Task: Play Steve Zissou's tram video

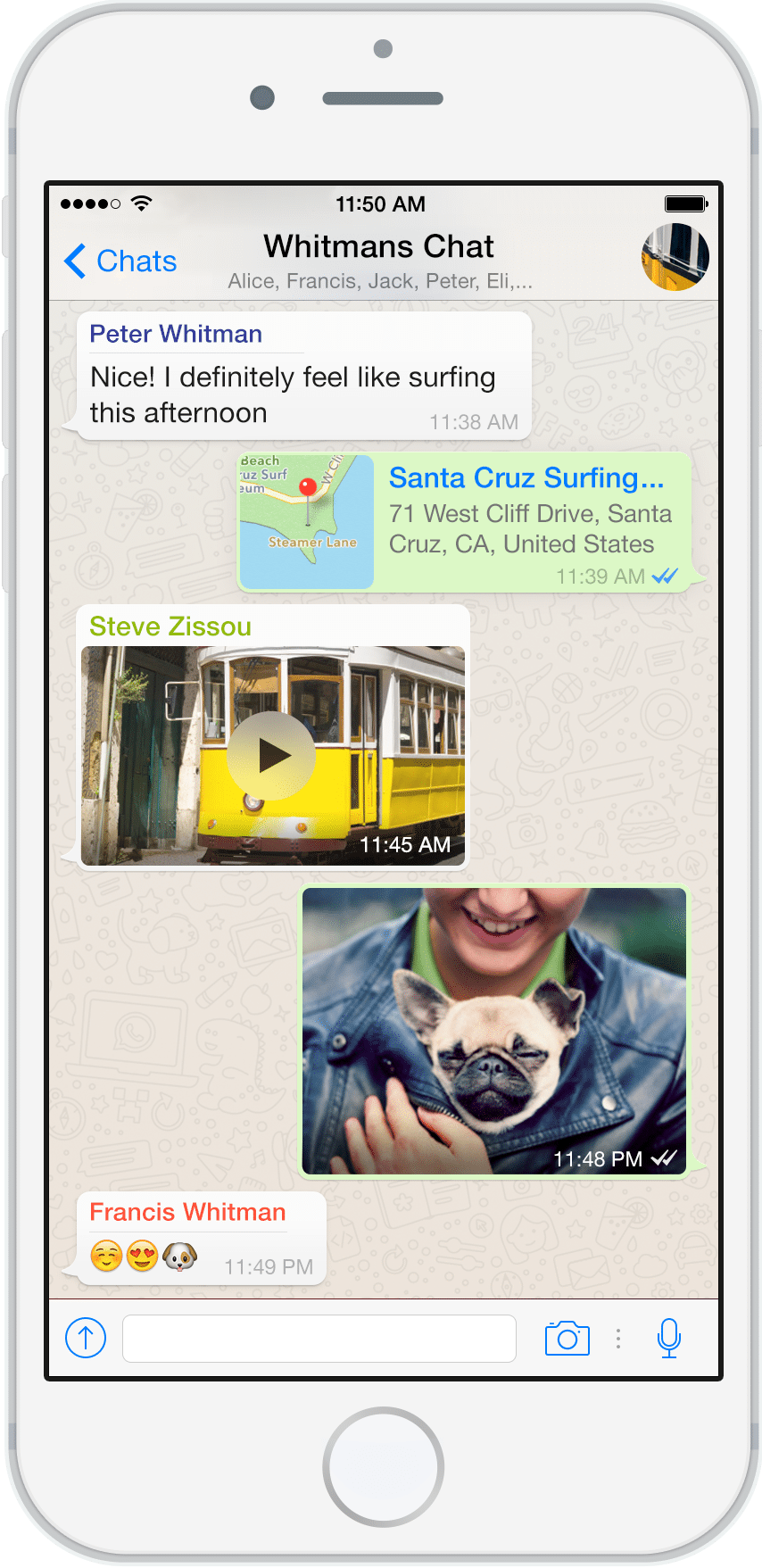Action: 271,756
